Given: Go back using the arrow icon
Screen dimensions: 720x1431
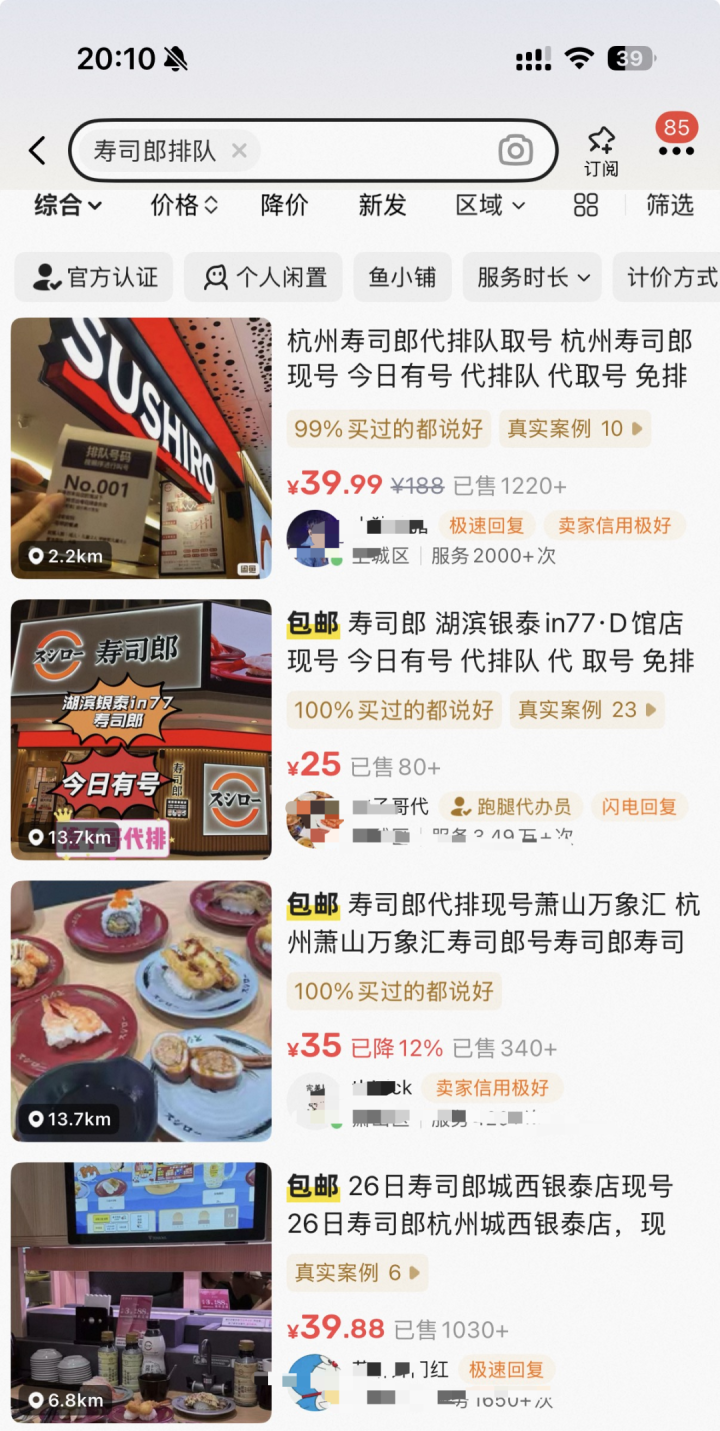Looking at the screenshot, I should (37, 151).
